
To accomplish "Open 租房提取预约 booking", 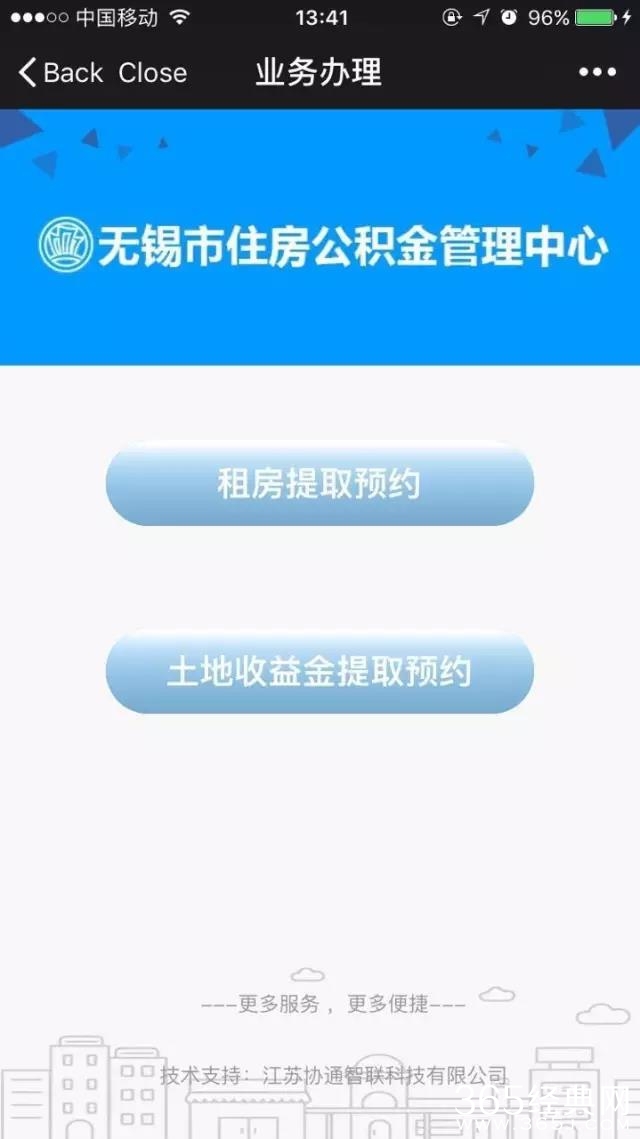I will point(319,484).
